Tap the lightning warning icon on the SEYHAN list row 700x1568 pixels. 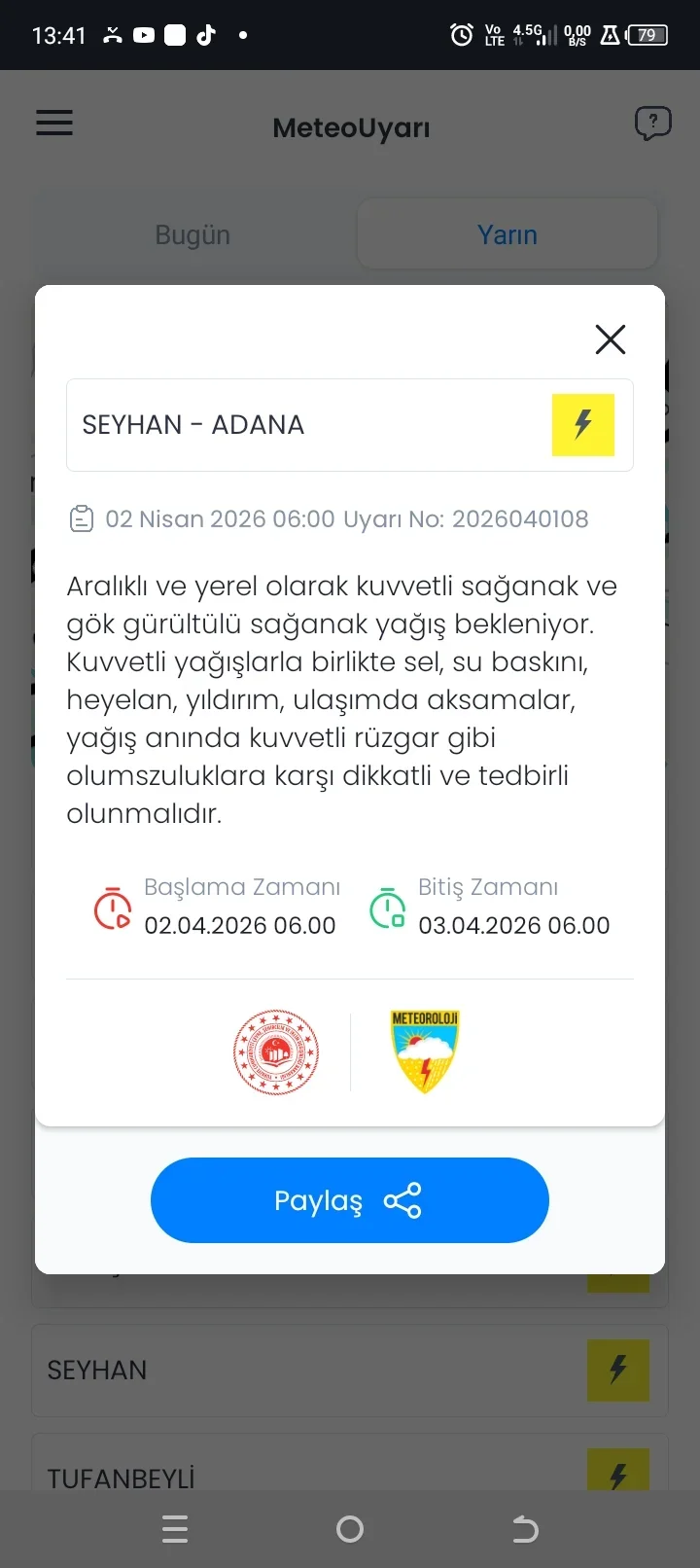pyautogui.click(x=618, y=1371)
